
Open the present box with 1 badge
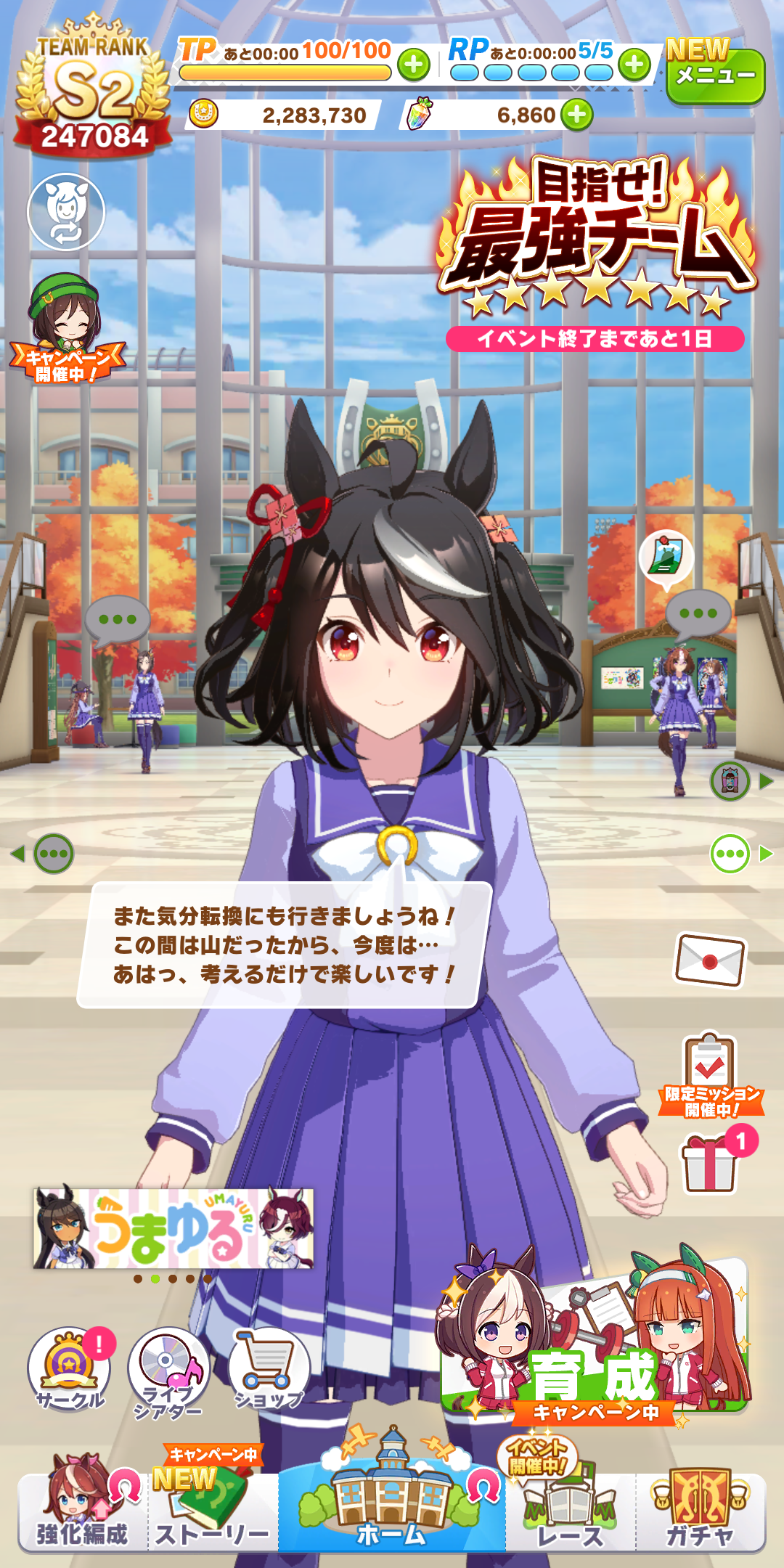pyautogui.click(x=711, y=1163)
